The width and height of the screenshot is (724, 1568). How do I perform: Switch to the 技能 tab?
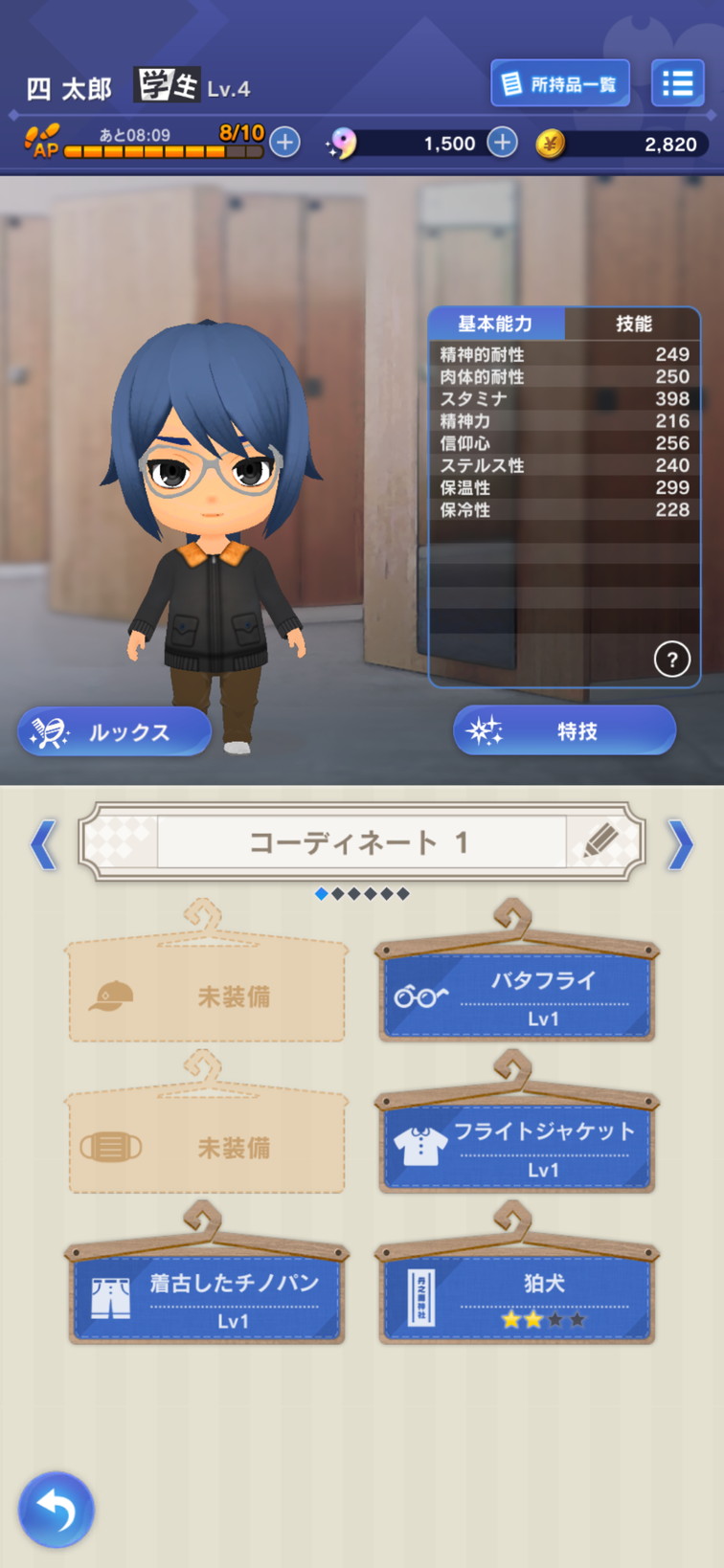coord(633,324)
